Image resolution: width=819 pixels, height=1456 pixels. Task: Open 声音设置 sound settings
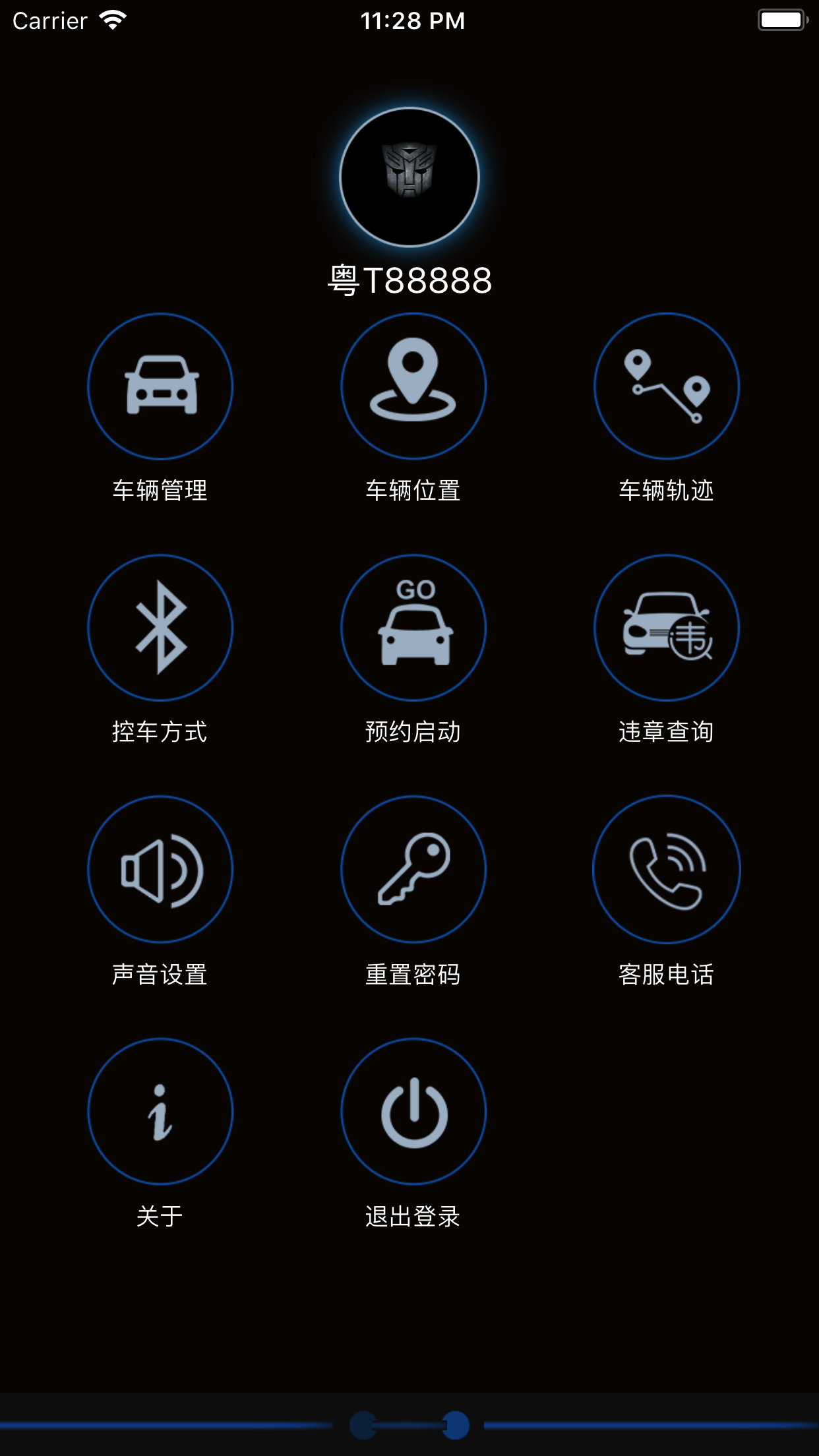click(160, 870)
